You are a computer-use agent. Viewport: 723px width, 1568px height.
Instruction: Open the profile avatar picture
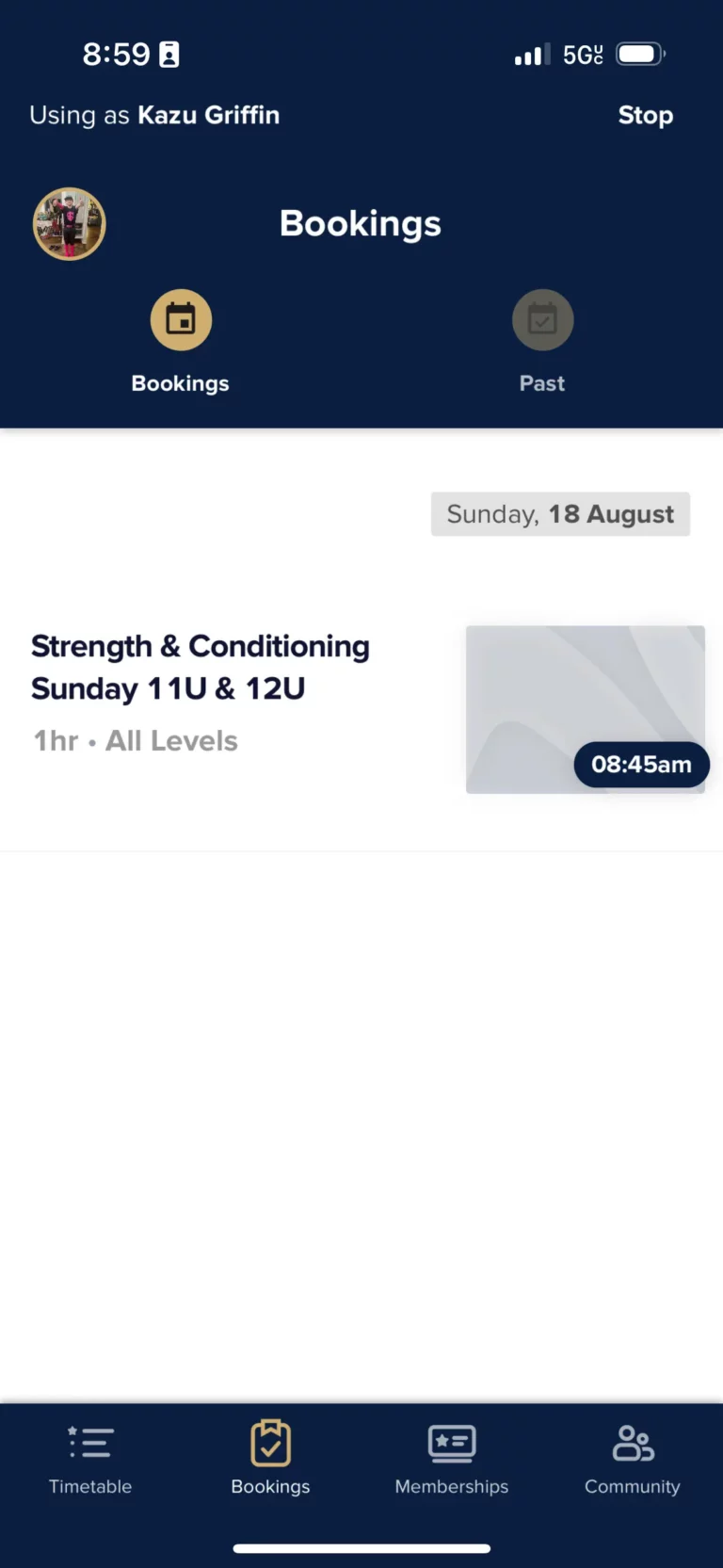click(70, 224)
